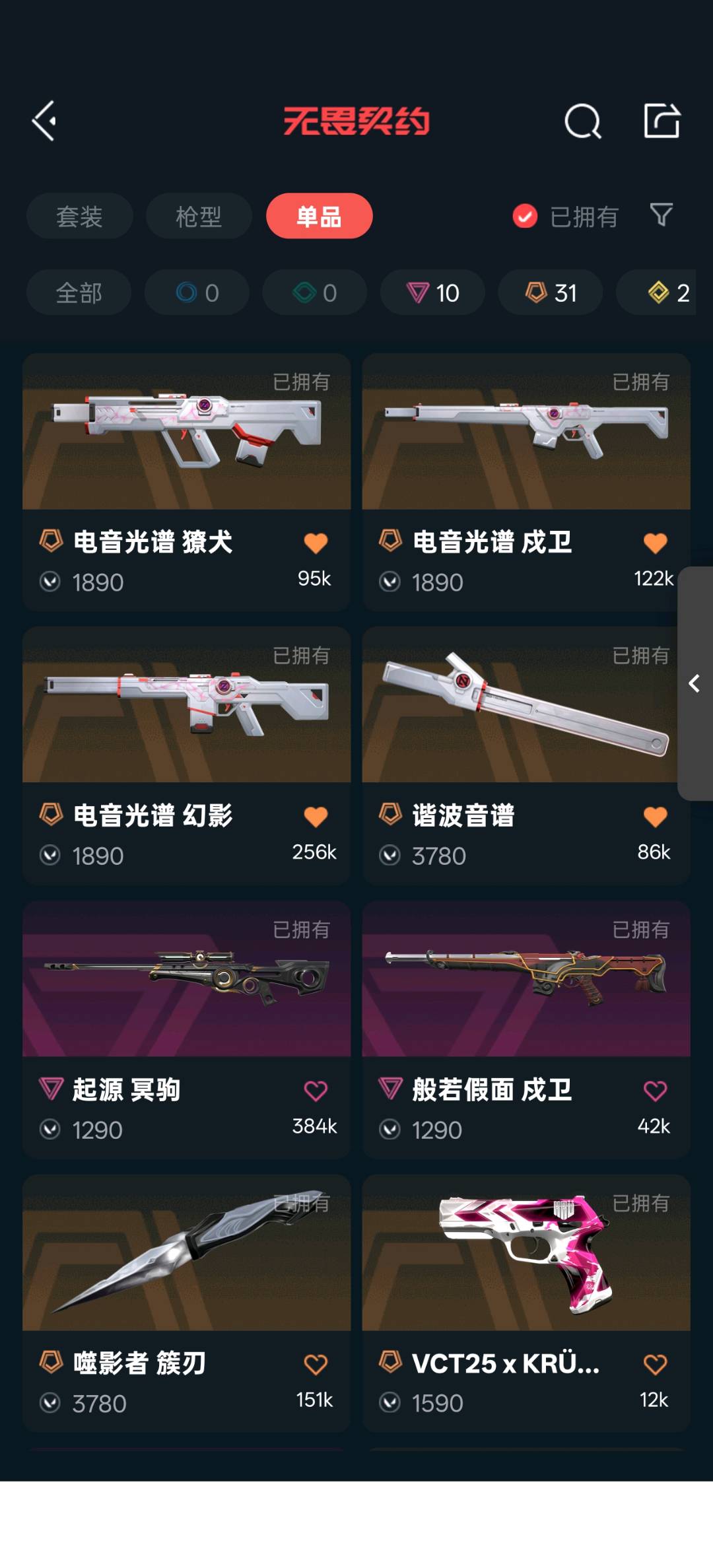Like the 起源 冥驹 skin
The height and width of the screenshot is (1568, 713).
(x=316, y=1091)
